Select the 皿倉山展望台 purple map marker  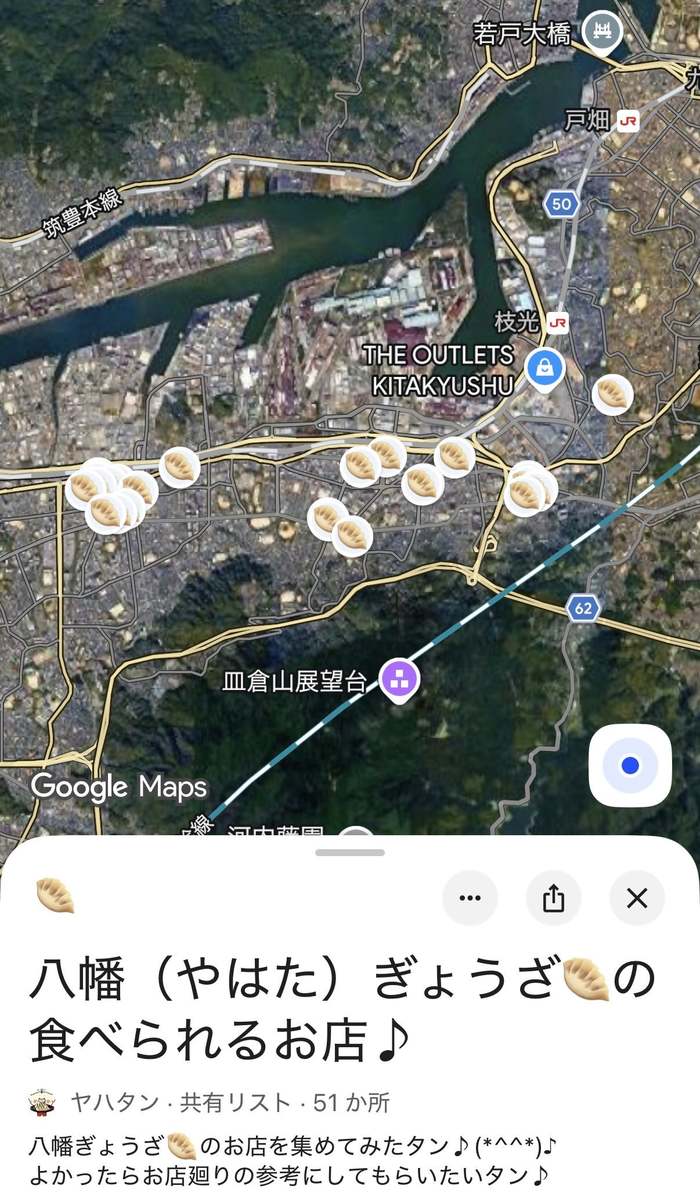tap(400, 680)
